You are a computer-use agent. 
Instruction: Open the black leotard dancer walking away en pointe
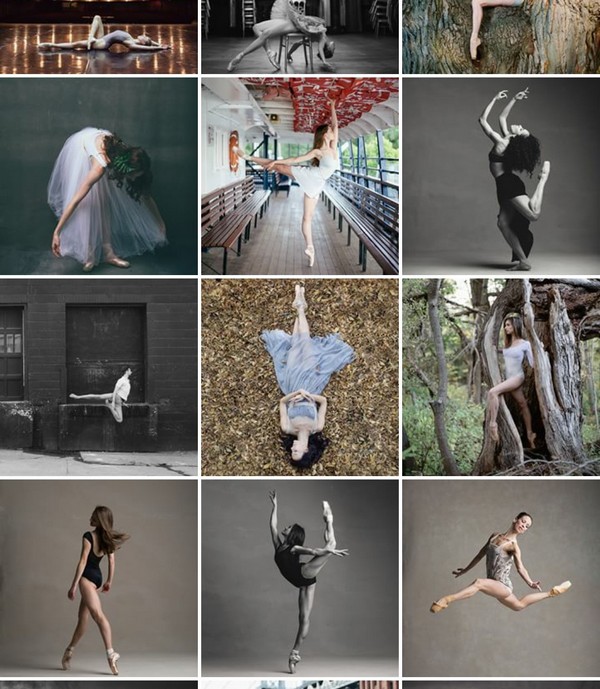[98, 578]
